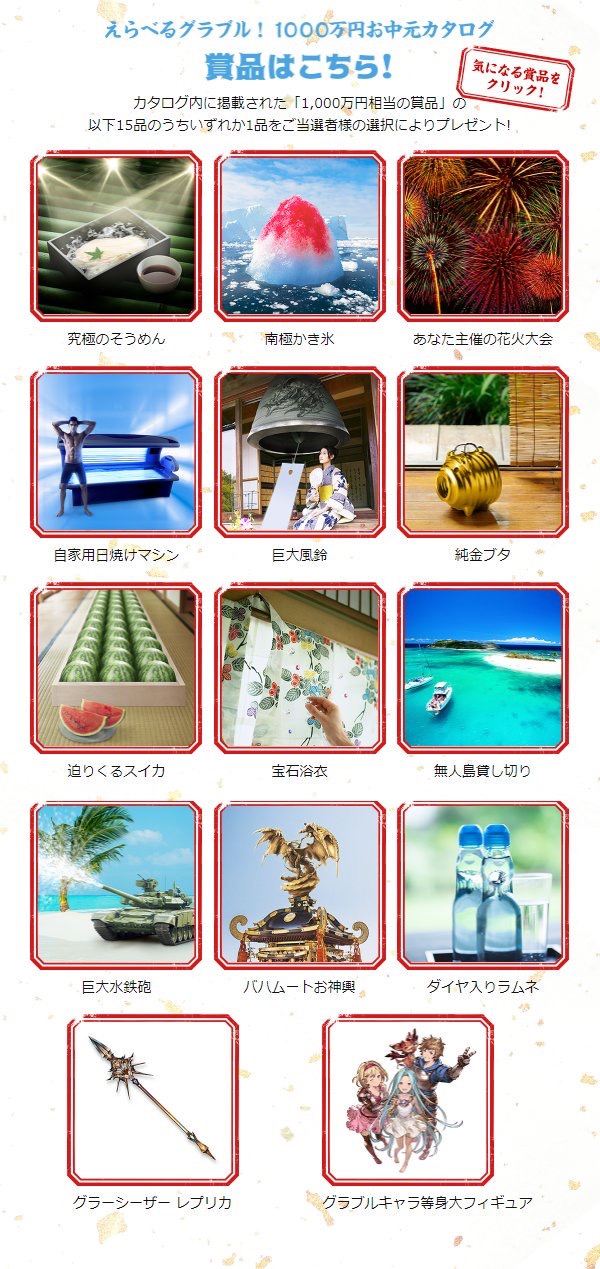
Task: Tap the 自家用日焼けマシン tile
Action: tap(116, 452)
